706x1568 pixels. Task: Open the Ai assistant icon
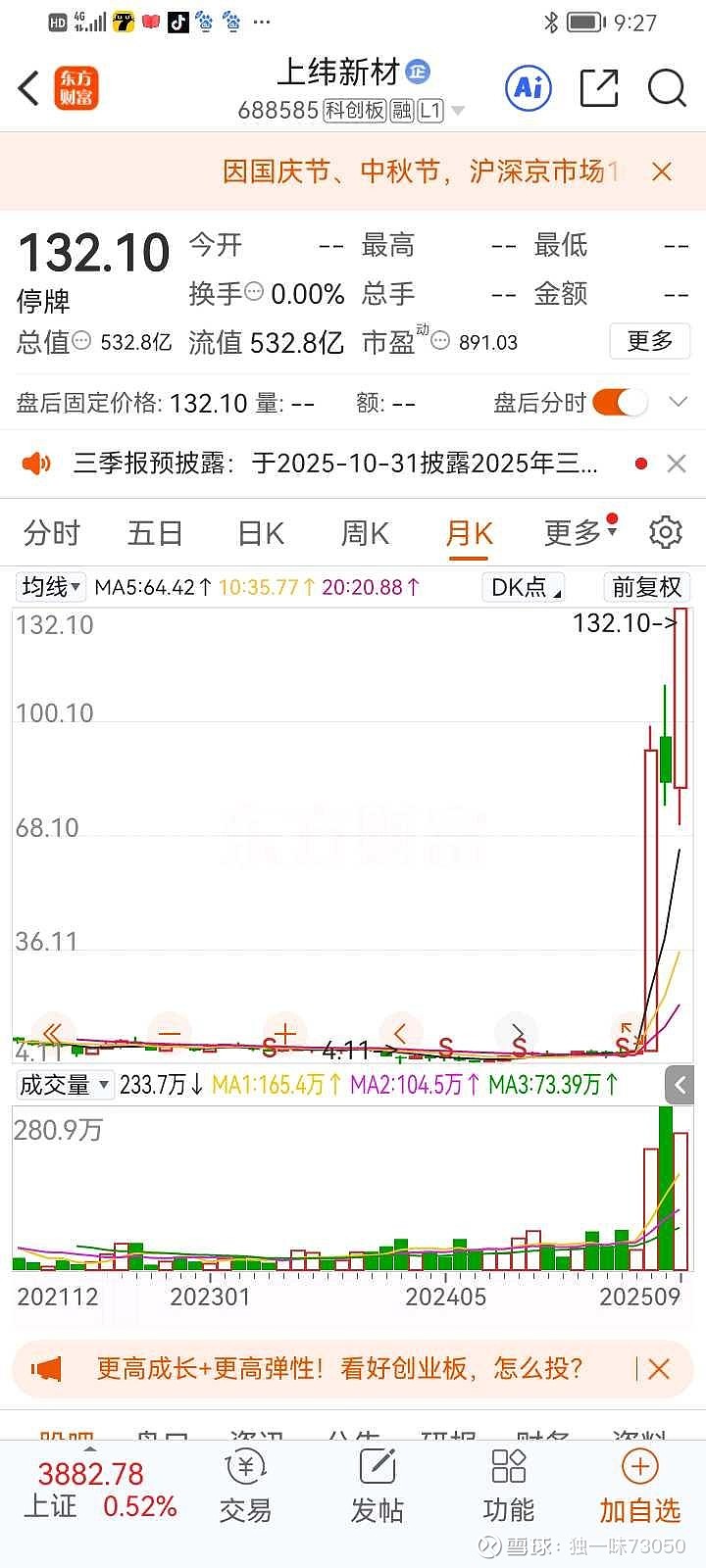(x=529, y=88)
